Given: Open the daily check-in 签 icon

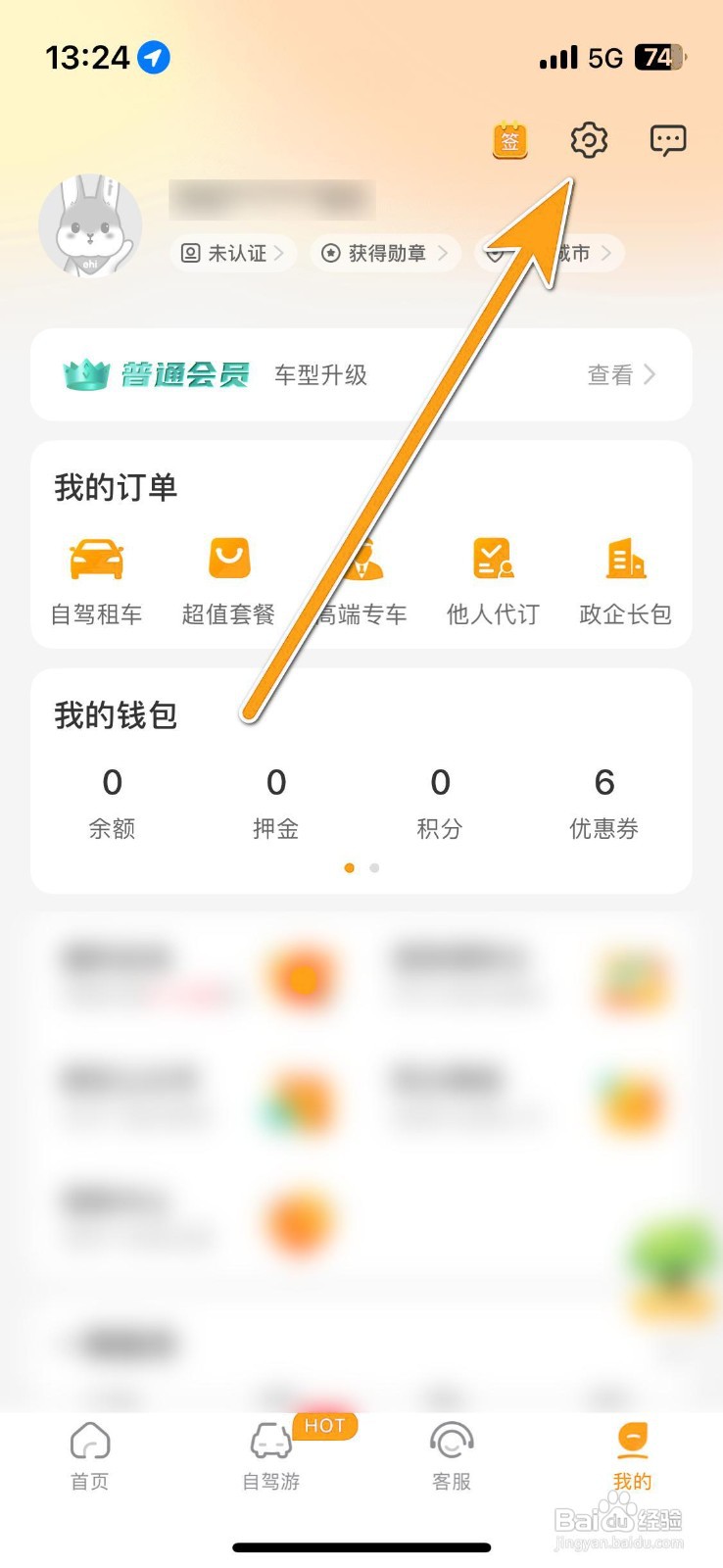Looking at the screenshot, I should coord(508,140).
